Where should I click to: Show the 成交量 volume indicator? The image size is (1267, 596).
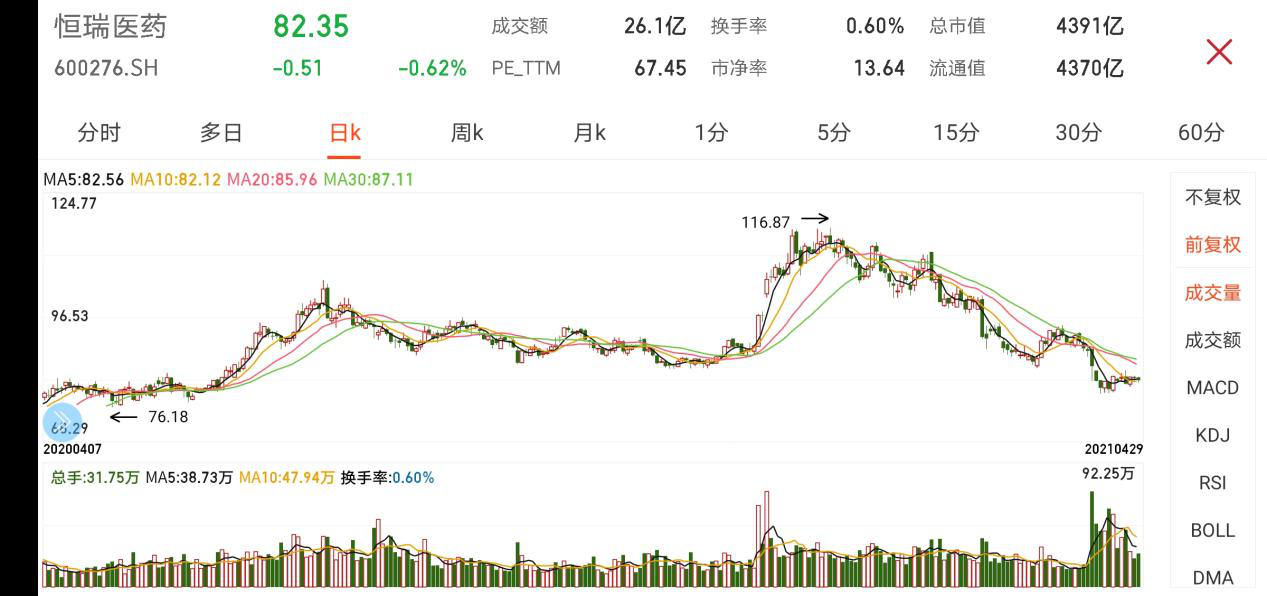tap(1213, 293)
